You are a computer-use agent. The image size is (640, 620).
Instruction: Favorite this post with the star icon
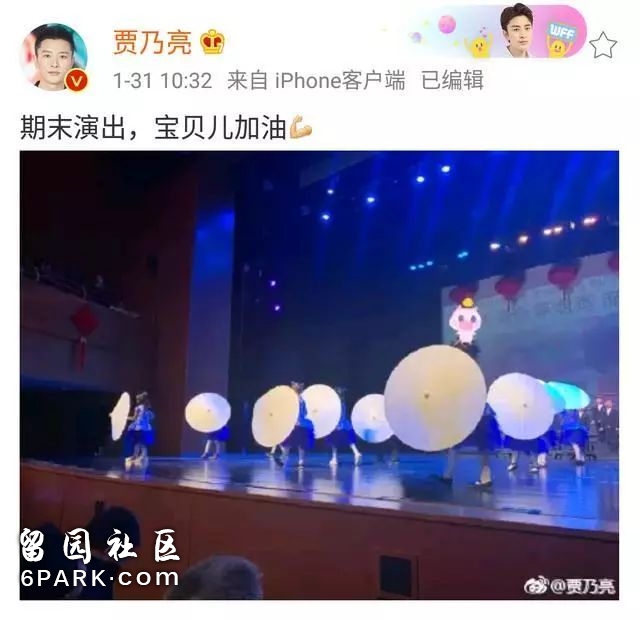click(603, 44)
